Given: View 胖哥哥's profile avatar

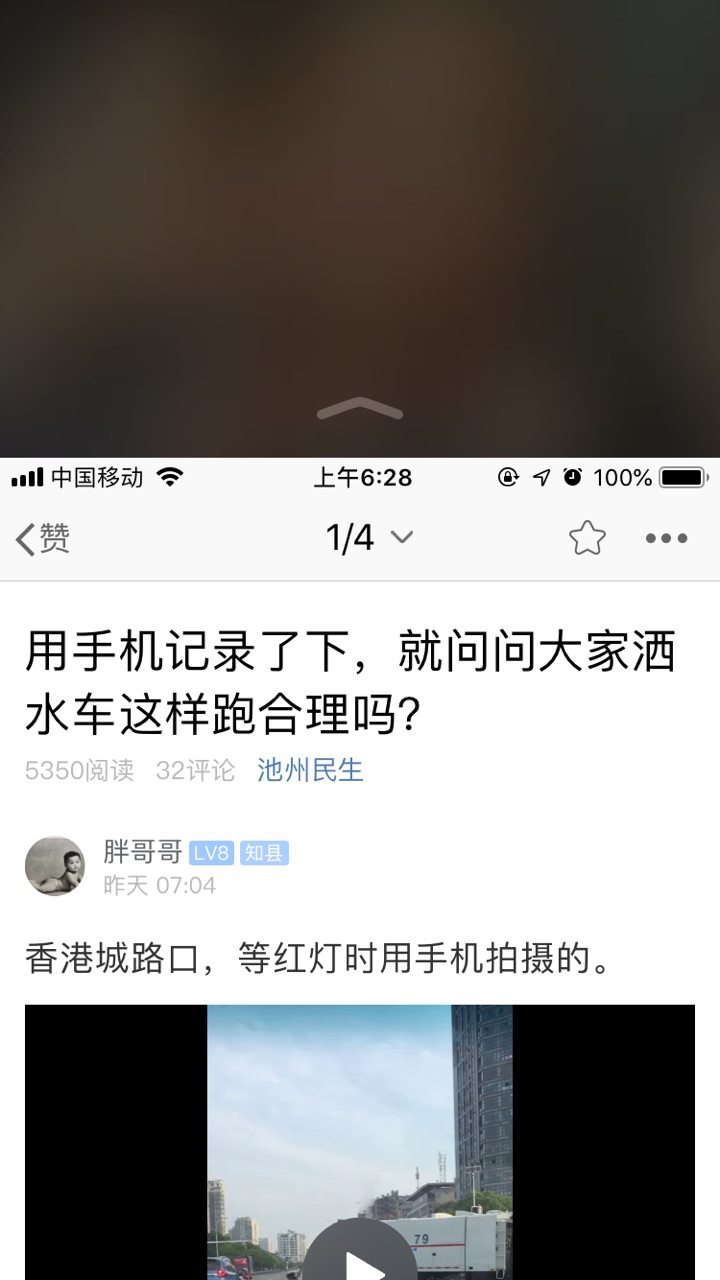Looking at the screenshot, I should click(x=55, y=866).
